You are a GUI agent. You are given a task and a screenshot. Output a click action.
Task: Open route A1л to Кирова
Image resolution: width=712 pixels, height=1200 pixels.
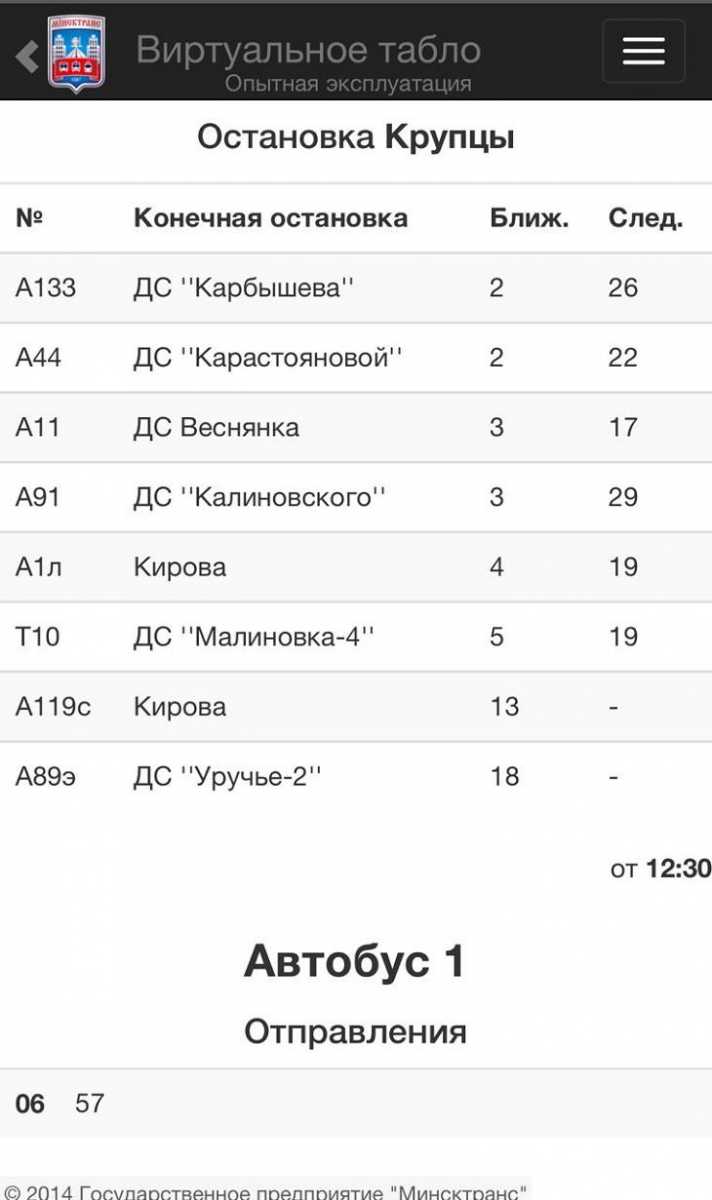pos(180,567)
